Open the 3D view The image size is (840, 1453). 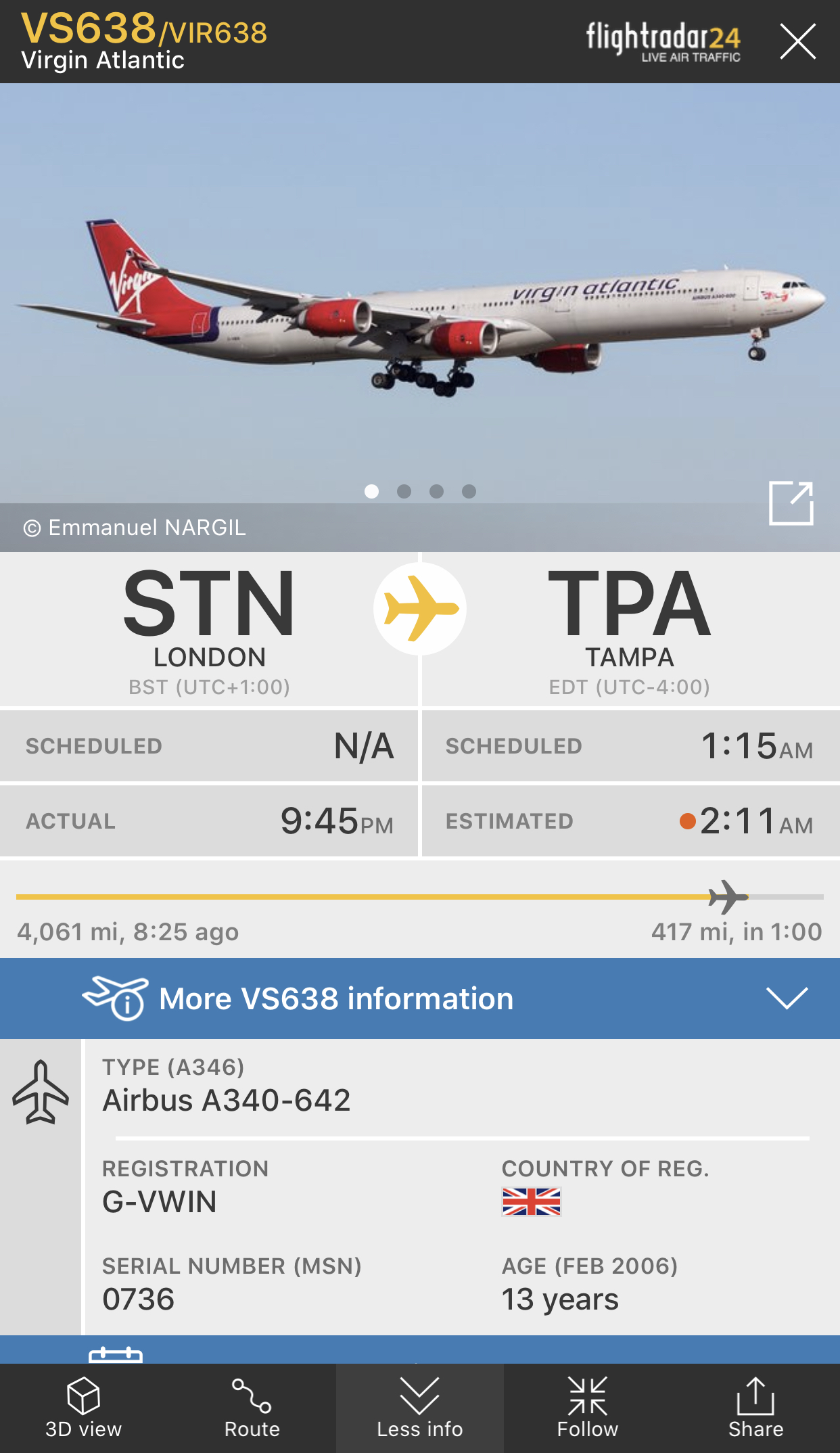coord(84,1408)
